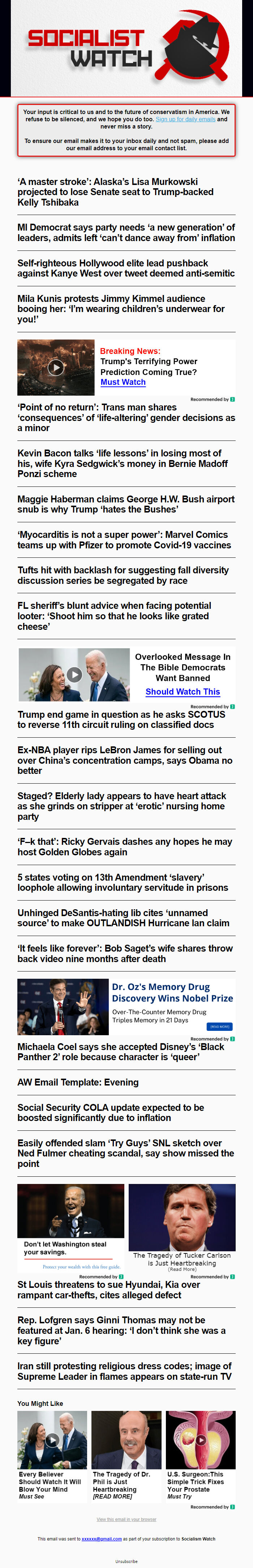Play the Breaking News video thumbnail

pos(56,367)
